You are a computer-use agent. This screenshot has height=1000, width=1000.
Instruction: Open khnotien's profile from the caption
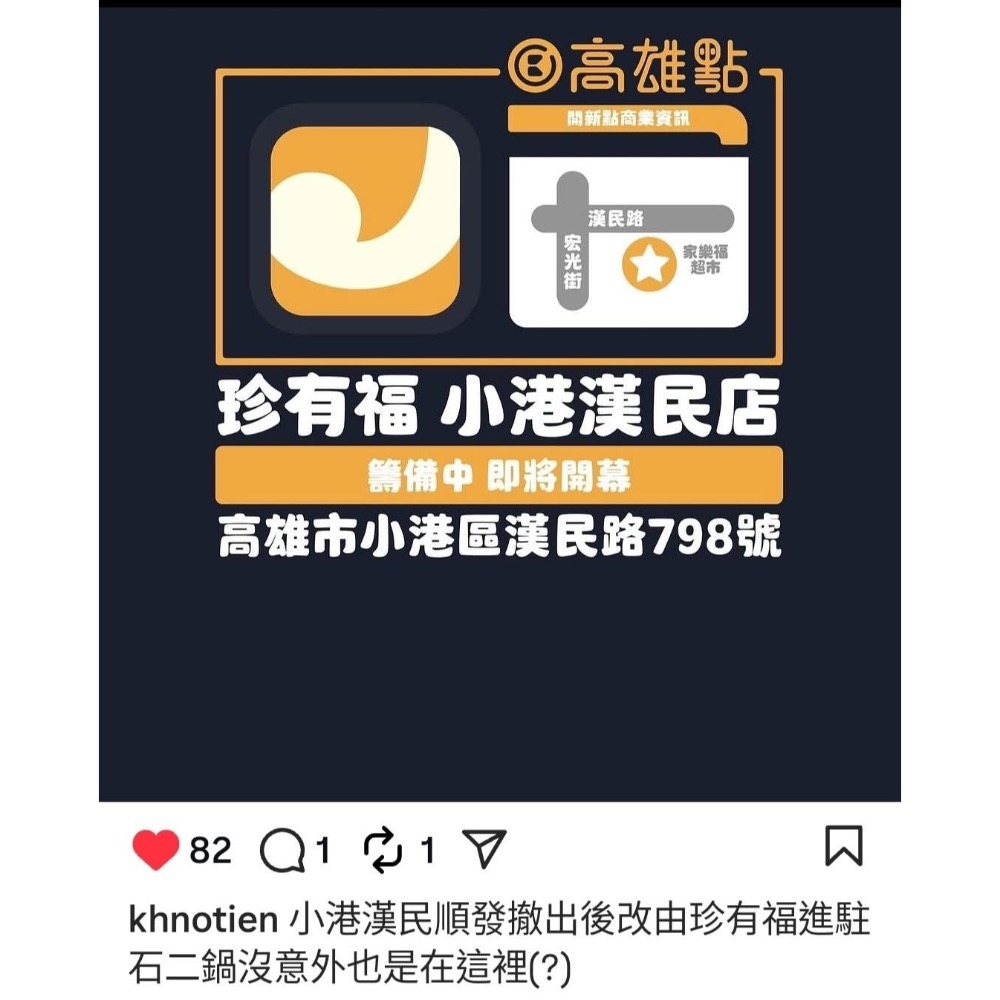[x=203, y=919]
